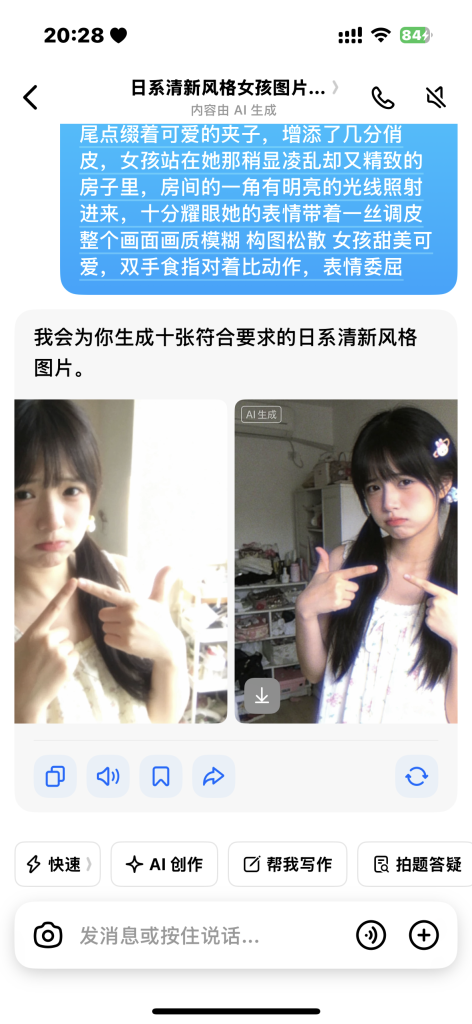The width and height of the screenshot is (472, 1024).
Task: Bookmark this AI reply
Action: click(161, 776)
